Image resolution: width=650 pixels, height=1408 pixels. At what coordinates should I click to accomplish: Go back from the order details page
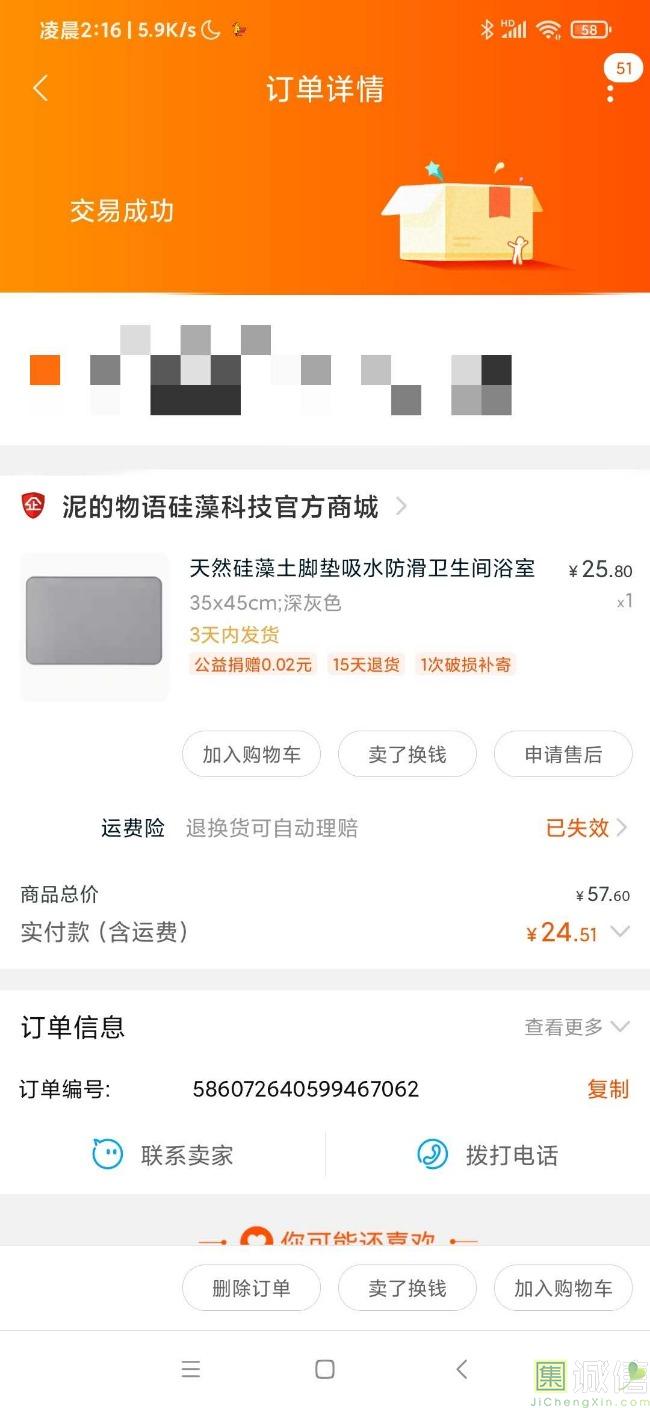coord(40,89)
